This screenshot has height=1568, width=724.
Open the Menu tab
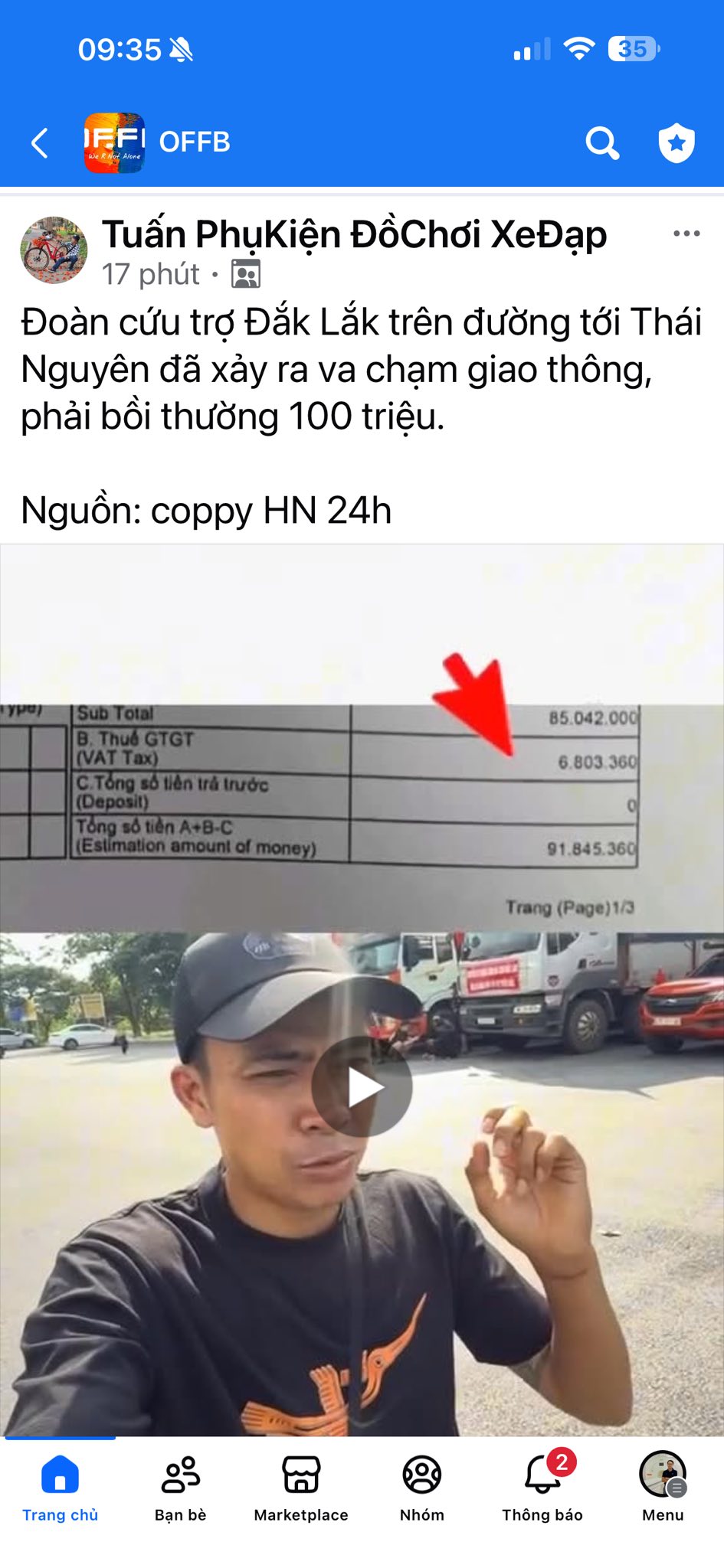[x=663, y=1487]
